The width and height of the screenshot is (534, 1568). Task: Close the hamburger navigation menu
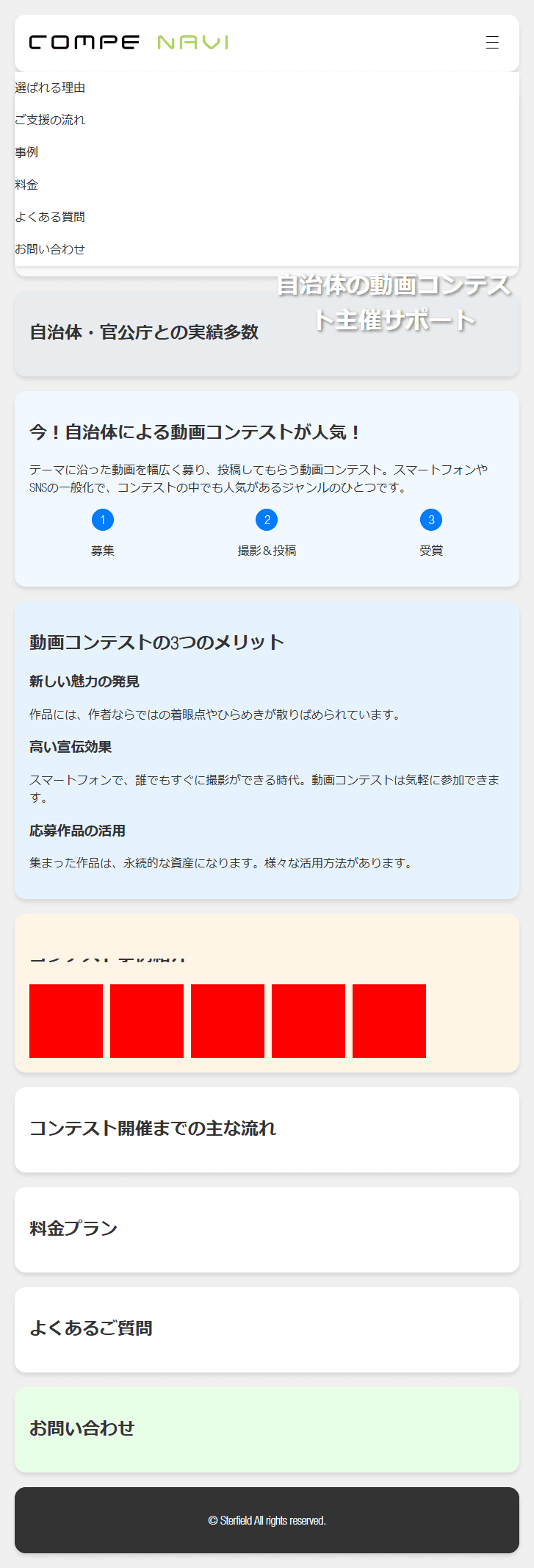(492, 43)
